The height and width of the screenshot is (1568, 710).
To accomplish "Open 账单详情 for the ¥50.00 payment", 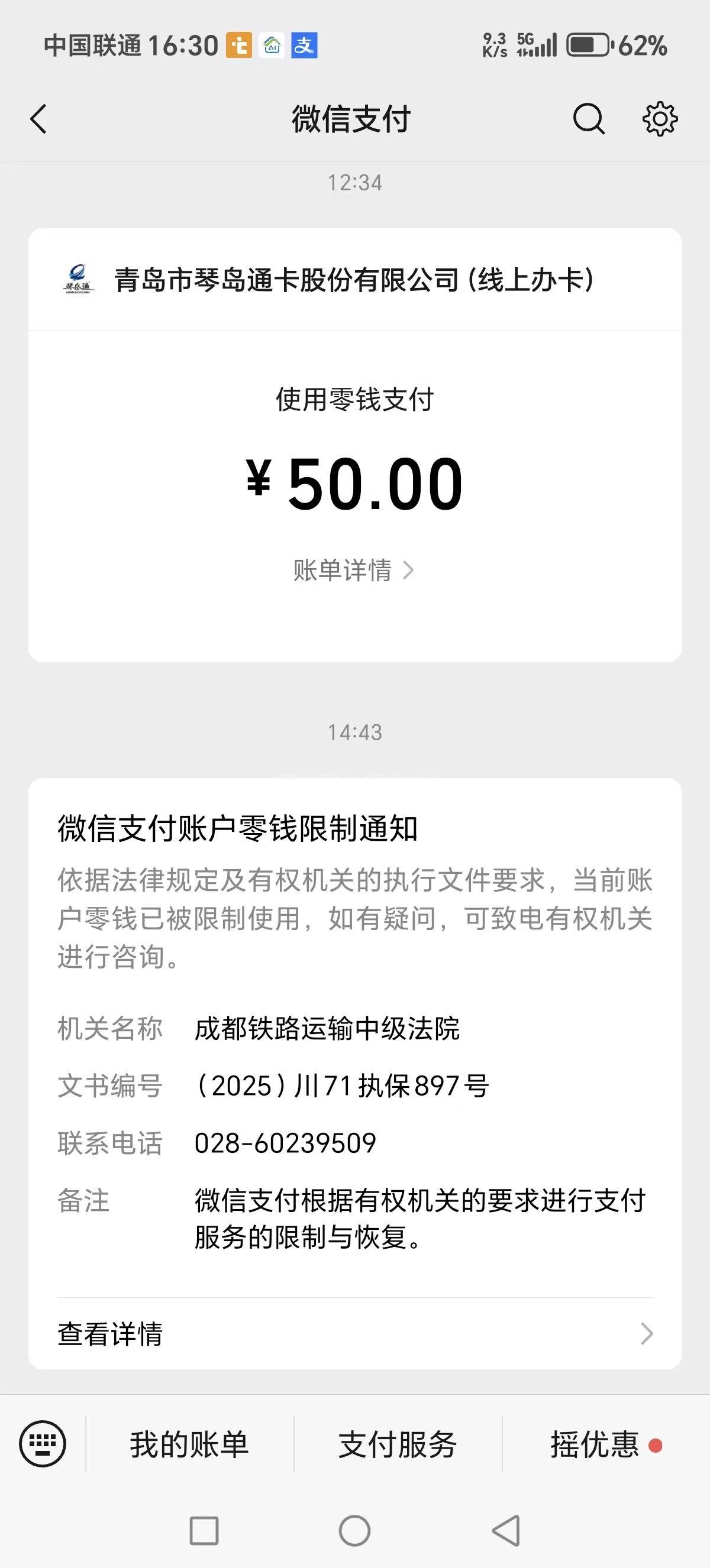I will pos(353,571).
